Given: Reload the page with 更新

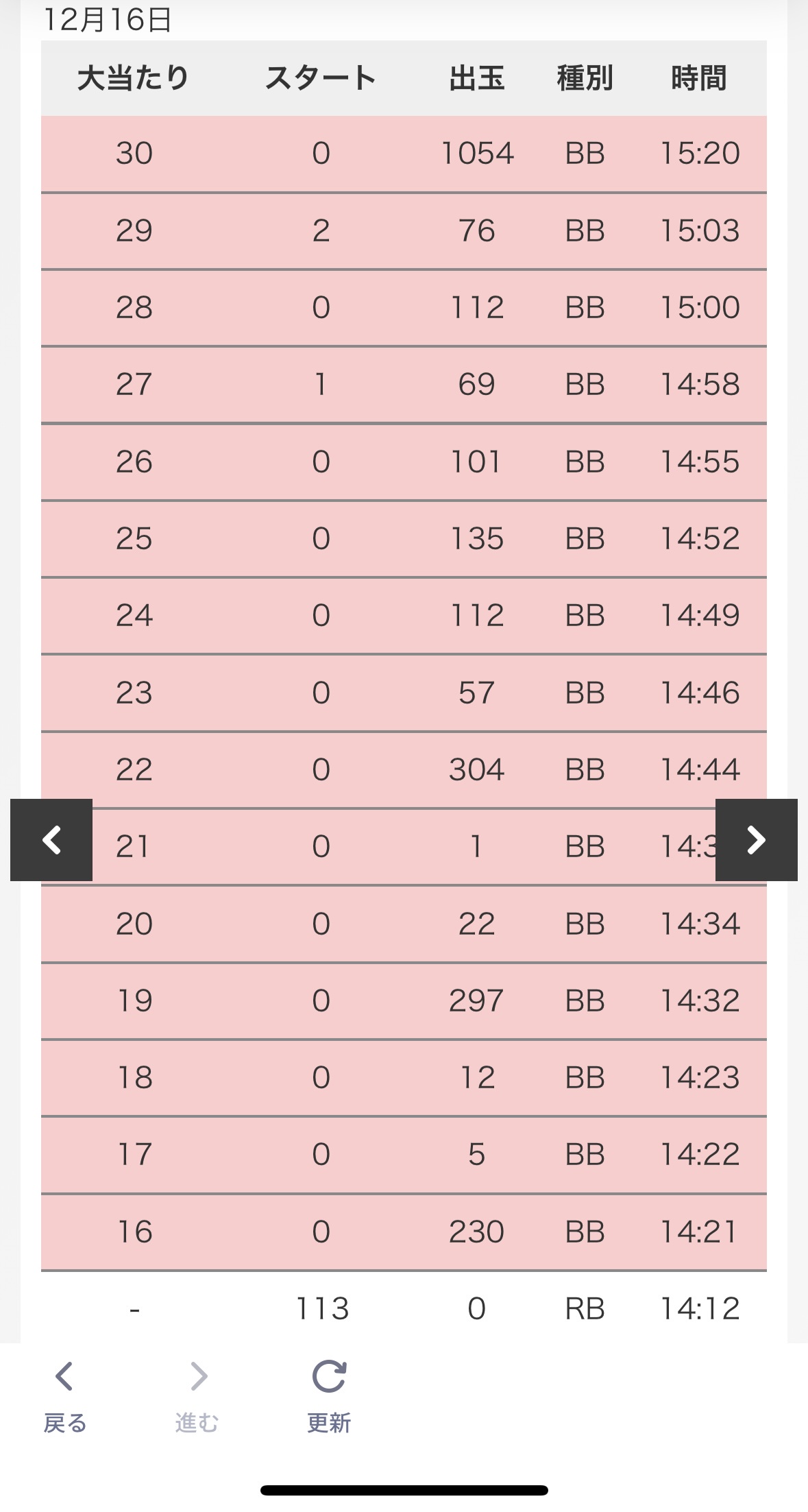Looking at the screenshot, I should (x=329, y=1397).
